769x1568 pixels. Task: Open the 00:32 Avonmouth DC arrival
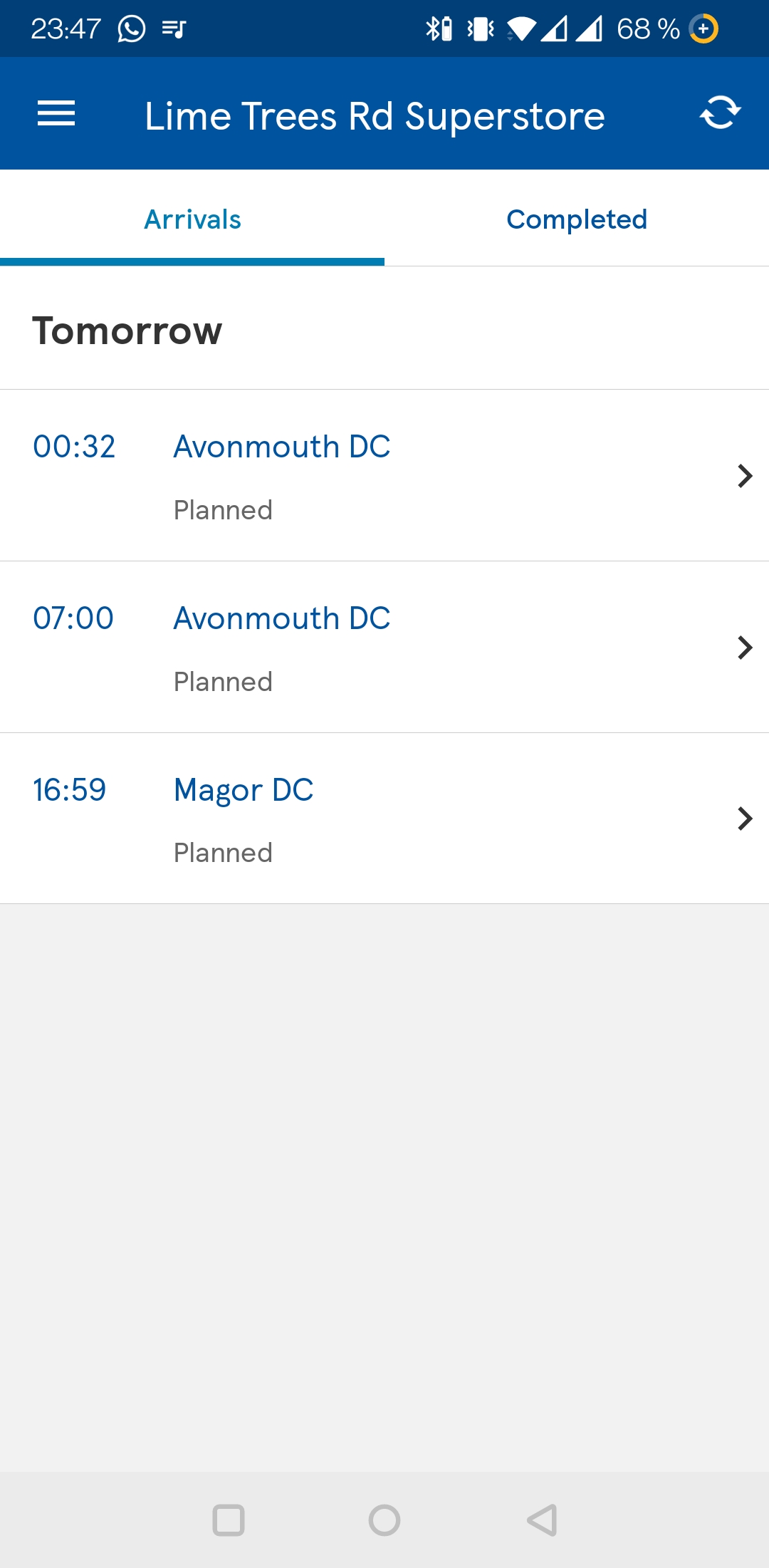(x=384, y=475)
